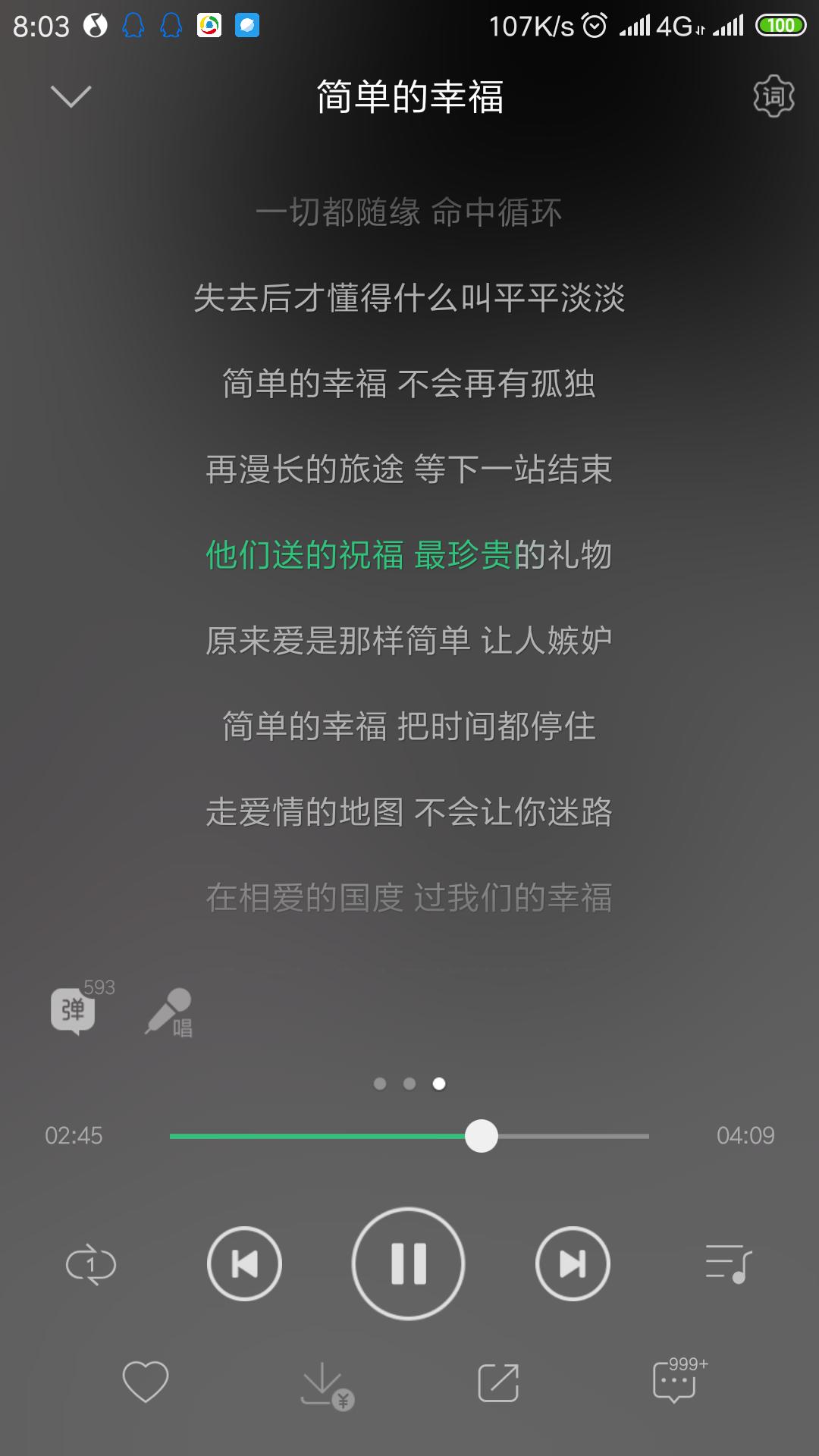
Task: Download the song
Action: (327, 1385)
